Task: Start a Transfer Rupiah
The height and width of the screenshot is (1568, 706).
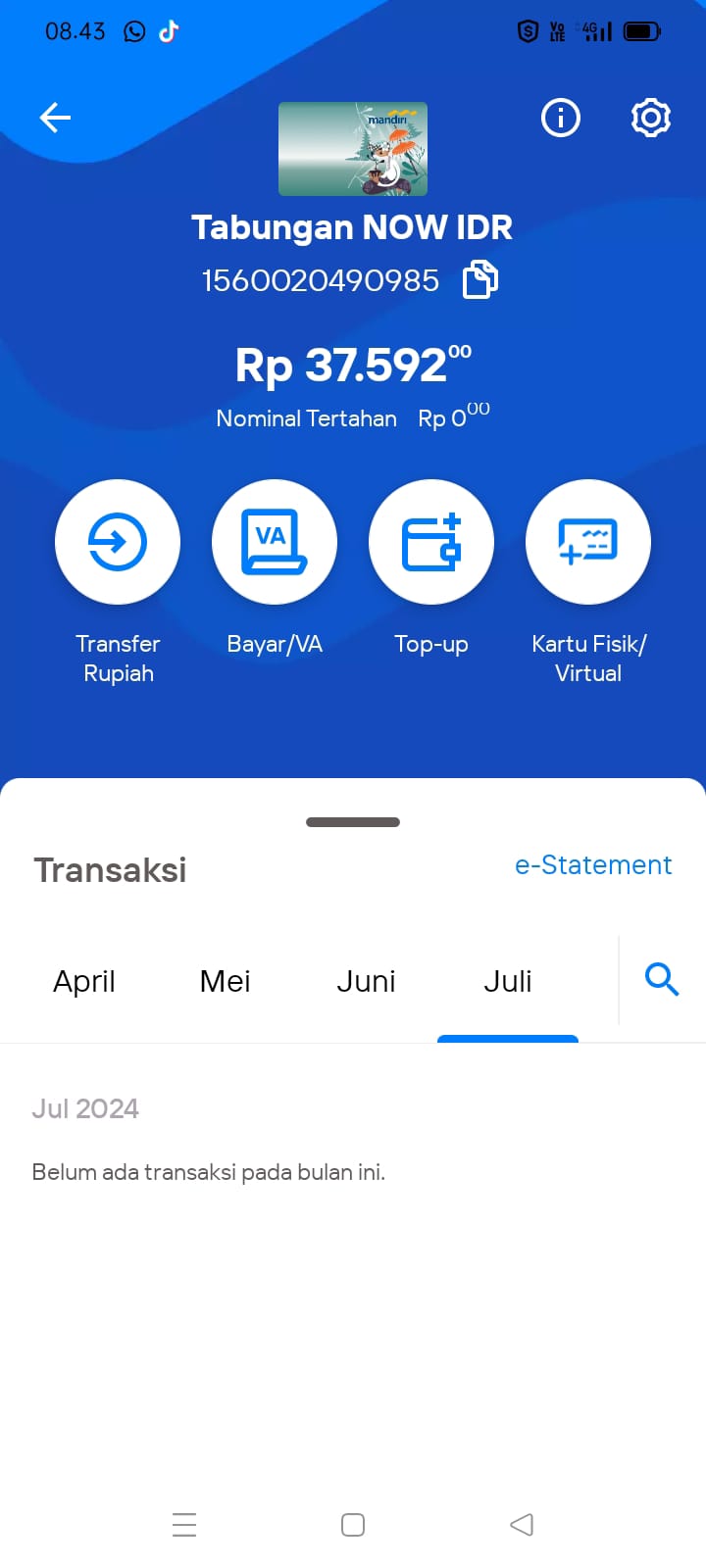Action: pyautogui.click(x=118, y=542)
